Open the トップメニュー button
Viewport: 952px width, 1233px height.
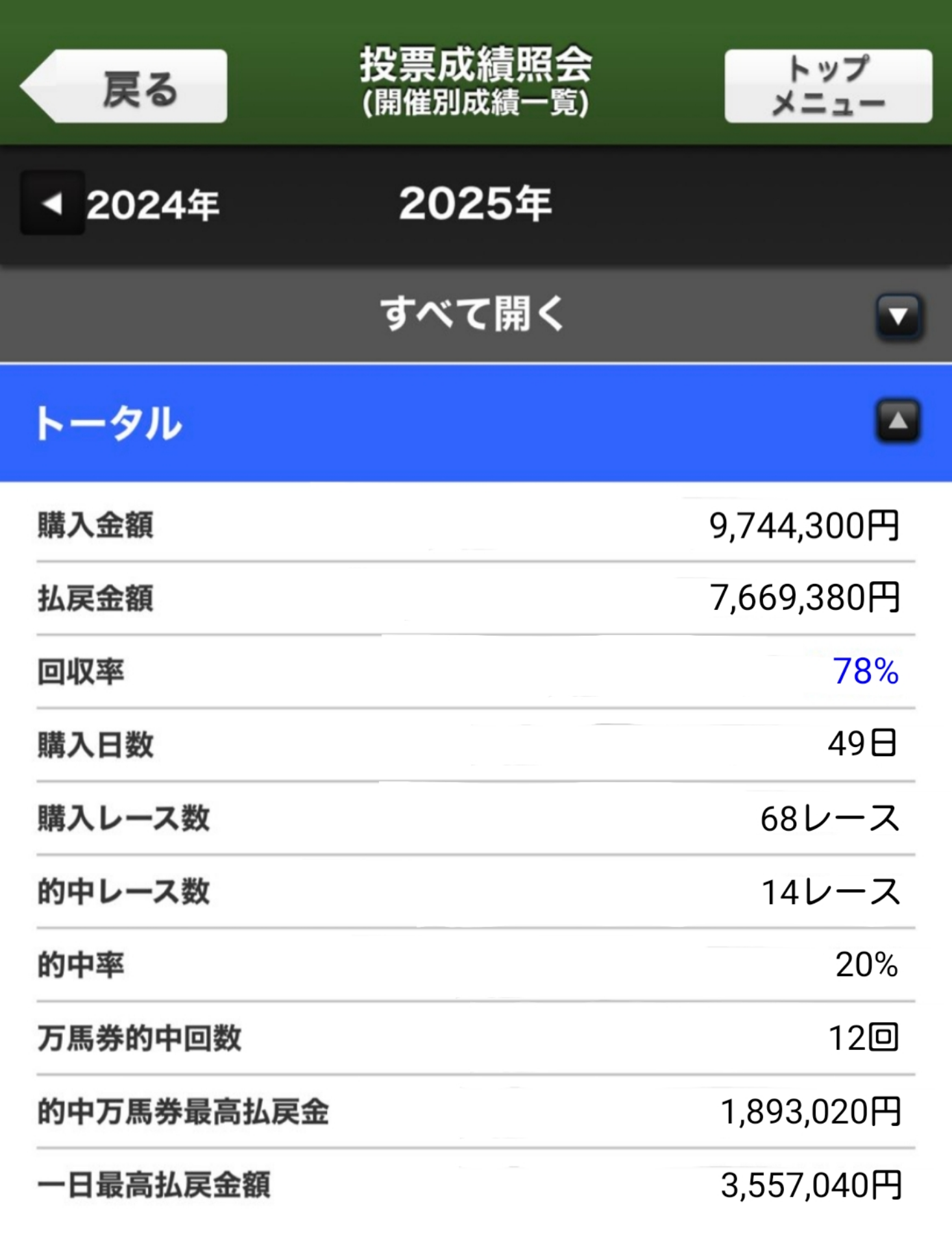coord(828,86)
